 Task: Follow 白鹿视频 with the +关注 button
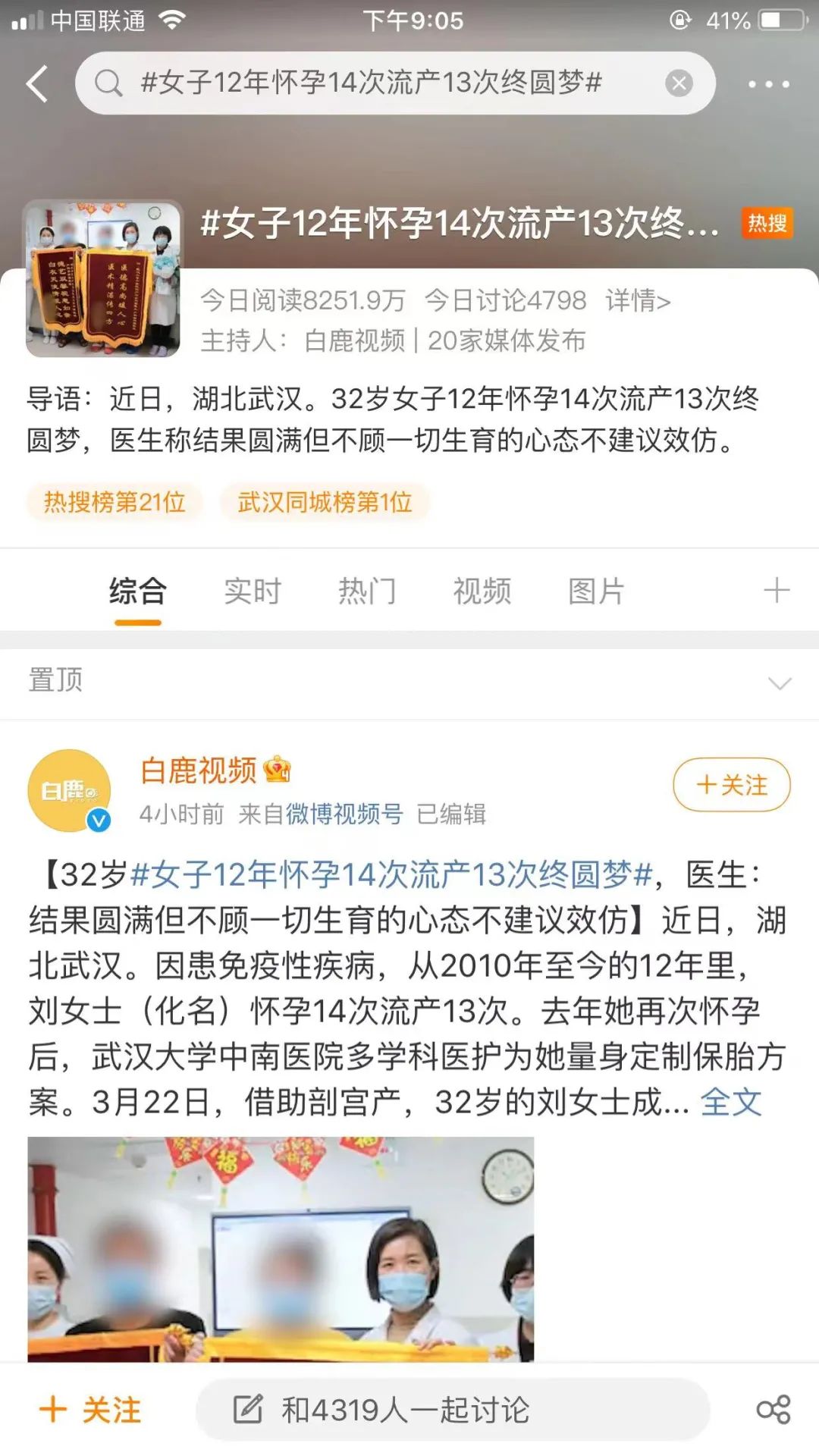coord(730,786)
